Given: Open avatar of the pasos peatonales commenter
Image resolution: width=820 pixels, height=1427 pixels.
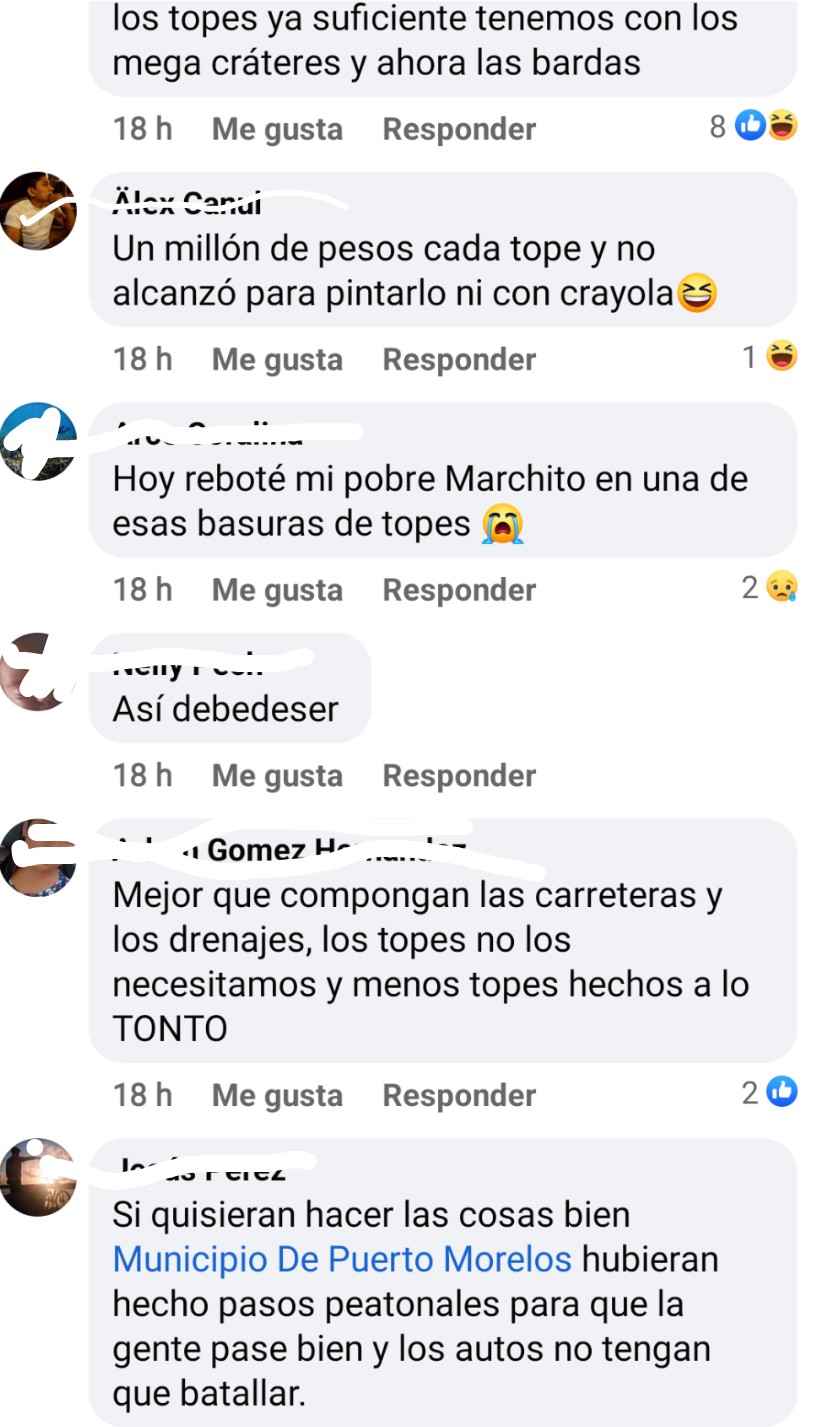Looking at the screenshot, I should point(38,1177).
